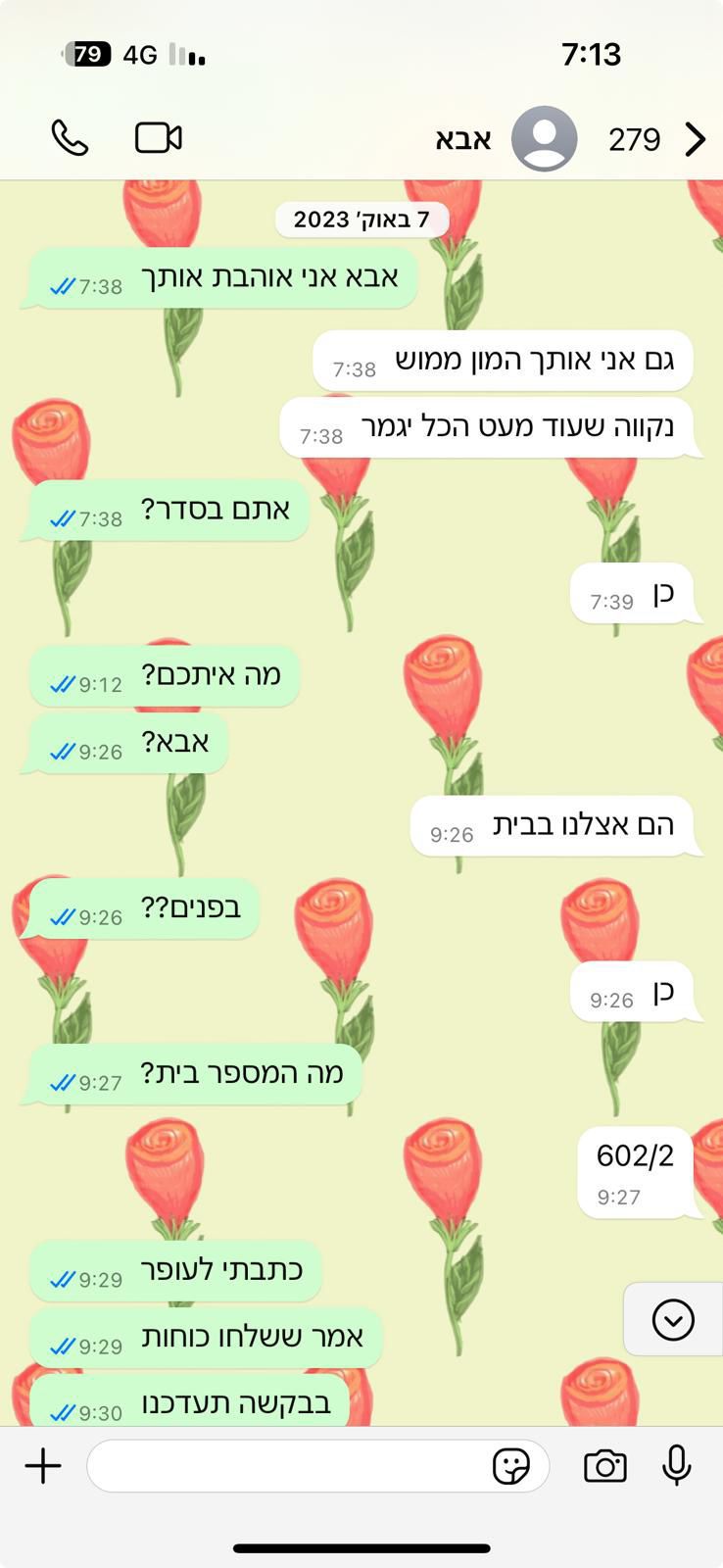Viewport: 723px width, 1568px height.
Task: Open the camera to take a photo
Action: tap(605, 1466)
